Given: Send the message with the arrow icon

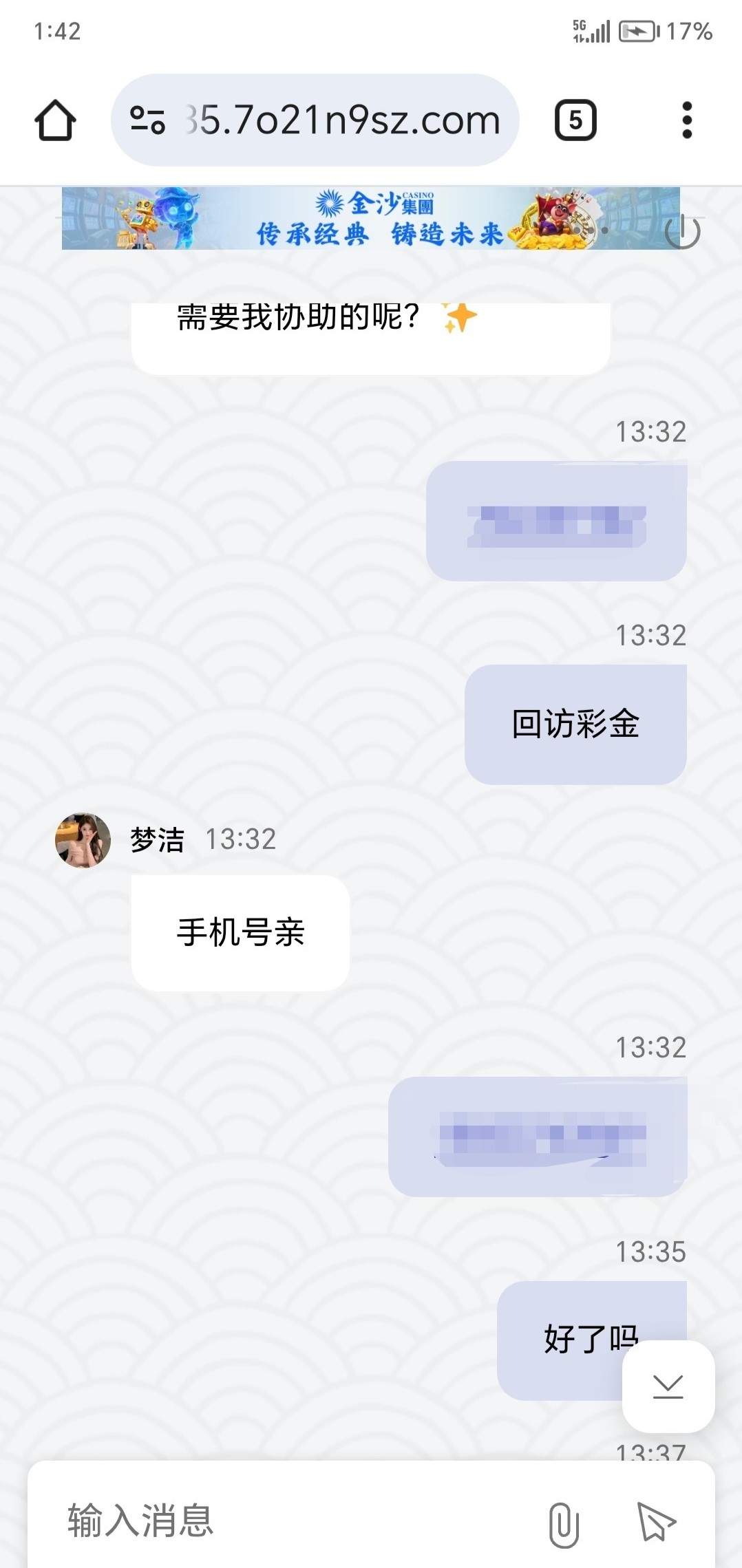Looking at the screenshot, I should point(656,1521).
